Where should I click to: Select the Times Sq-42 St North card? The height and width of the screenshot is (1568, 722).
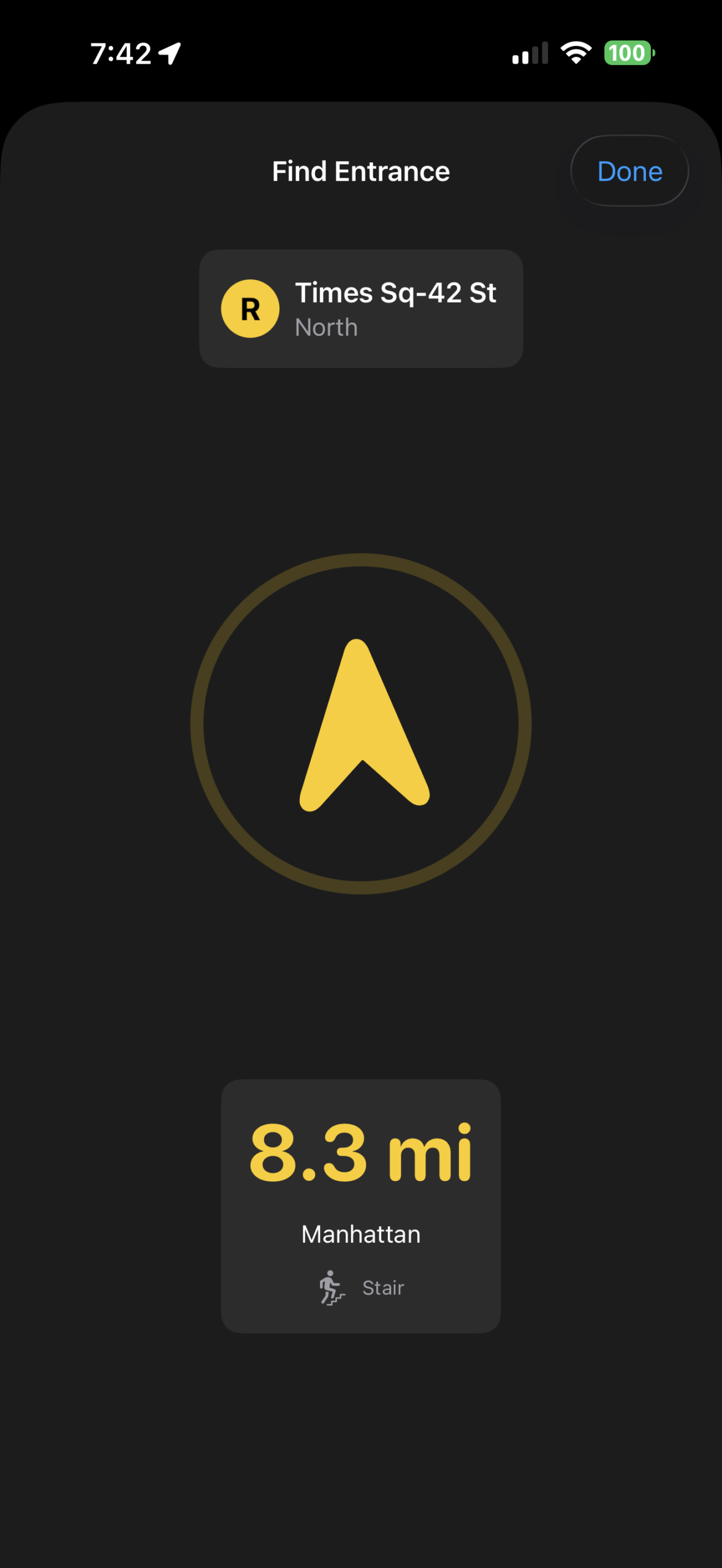tap(360, 308)
